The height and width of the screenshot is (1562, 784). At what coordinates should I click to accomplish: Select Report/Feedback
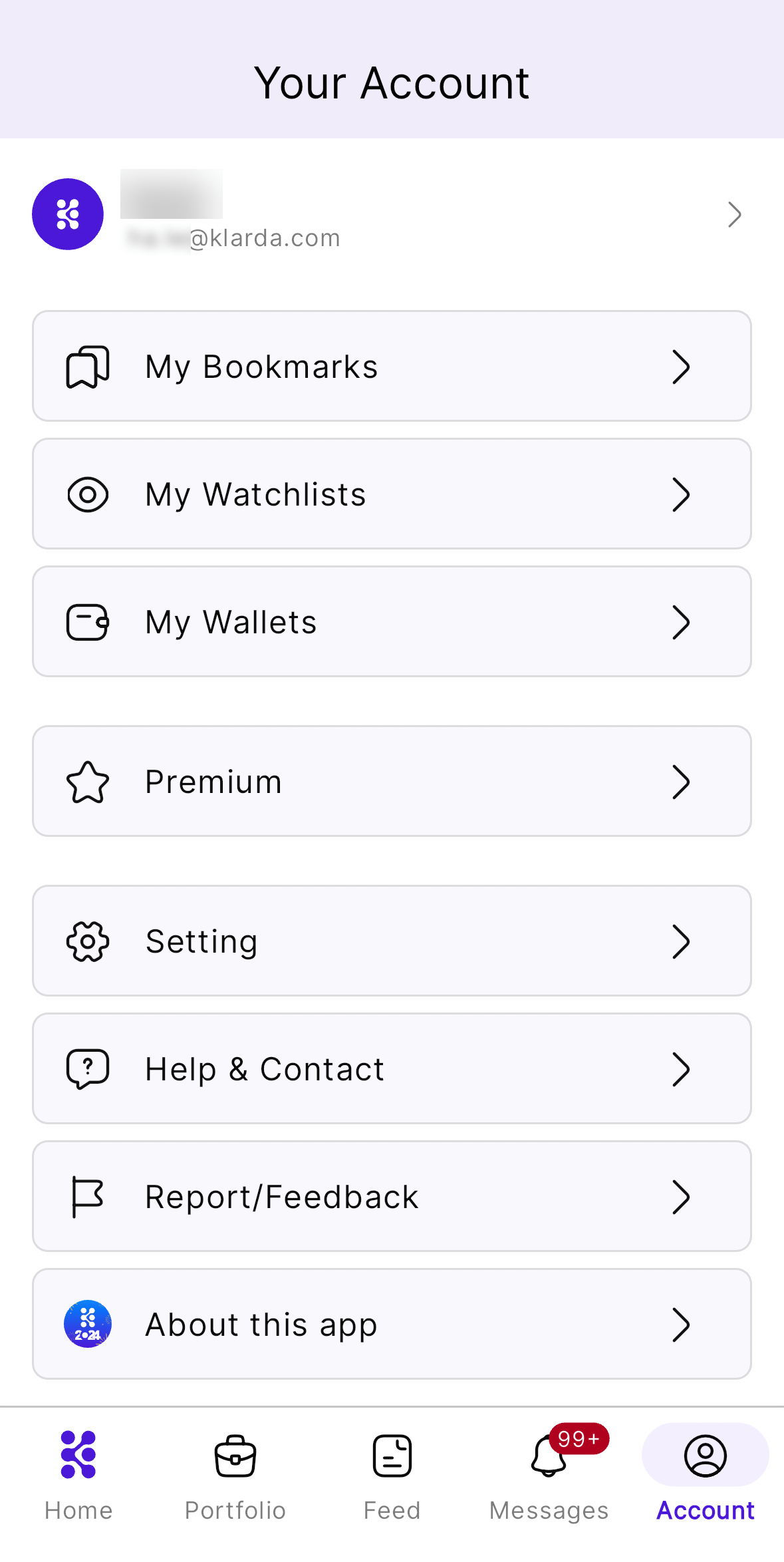tap(391, 1197)
